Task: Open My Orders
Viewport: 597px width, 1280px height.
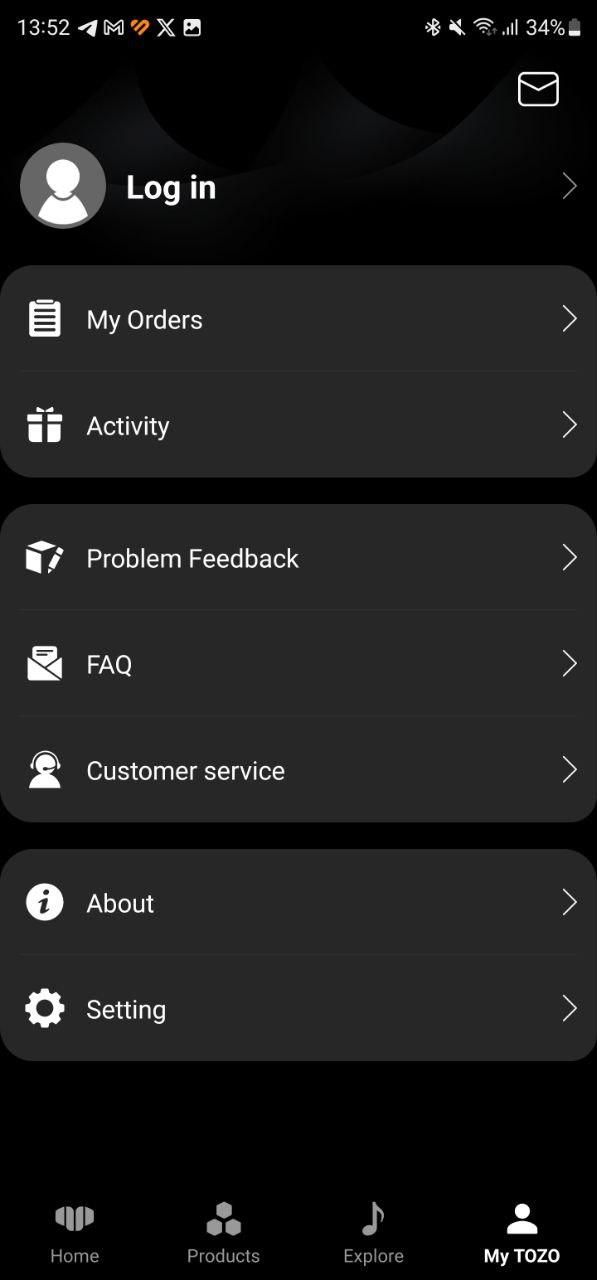Action: (x=298, y=319)
